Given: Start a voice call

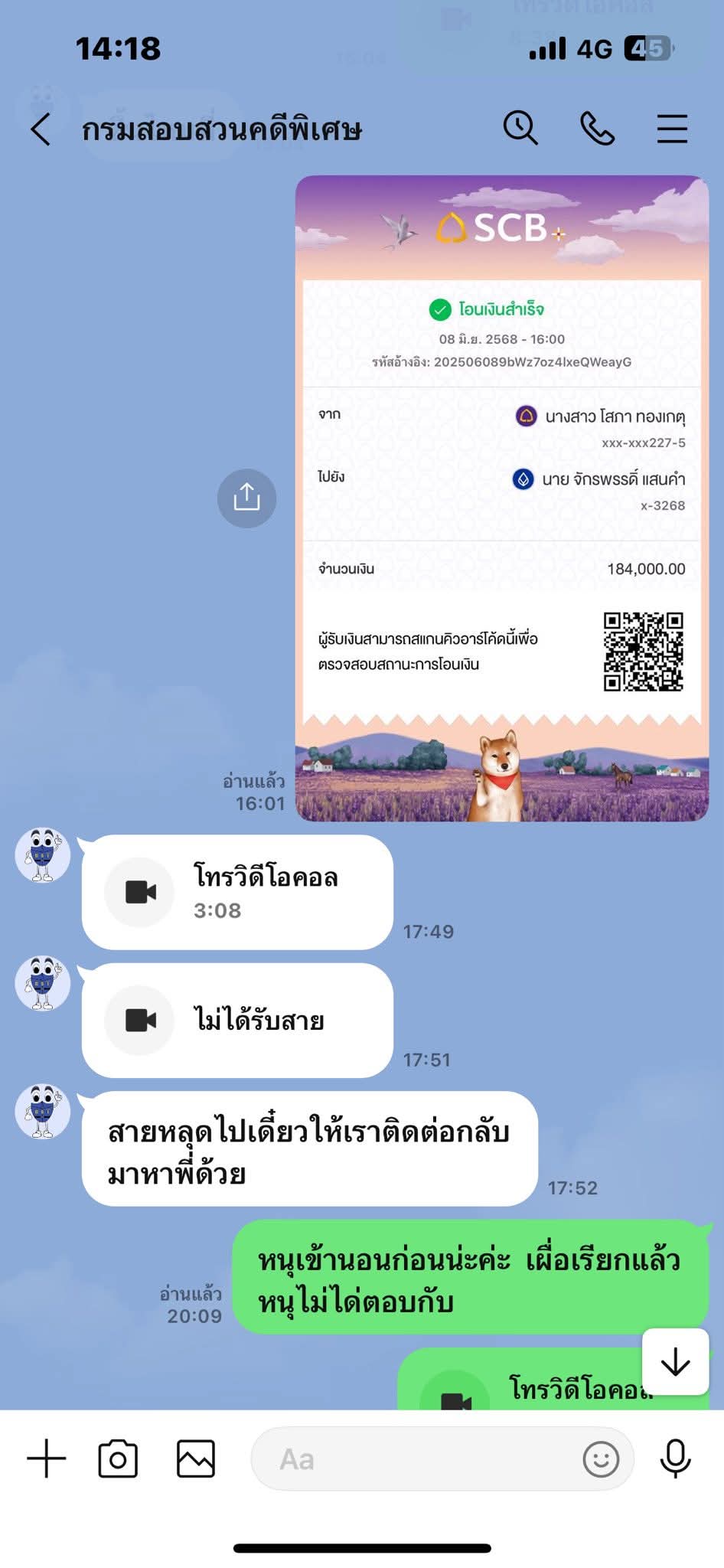Looking at the screenshot, I should click(597, 128).
